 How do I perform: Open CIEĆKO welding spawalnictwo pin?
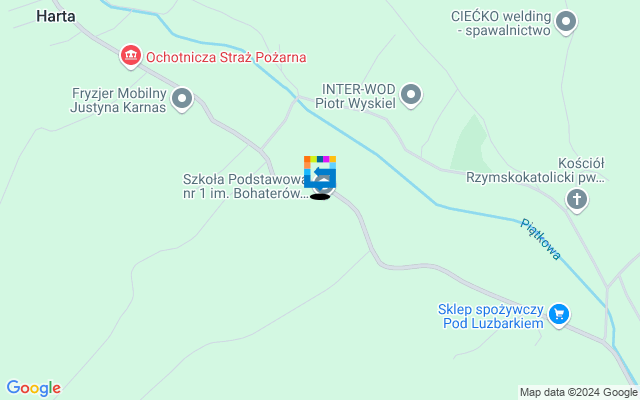click(566, 22)
